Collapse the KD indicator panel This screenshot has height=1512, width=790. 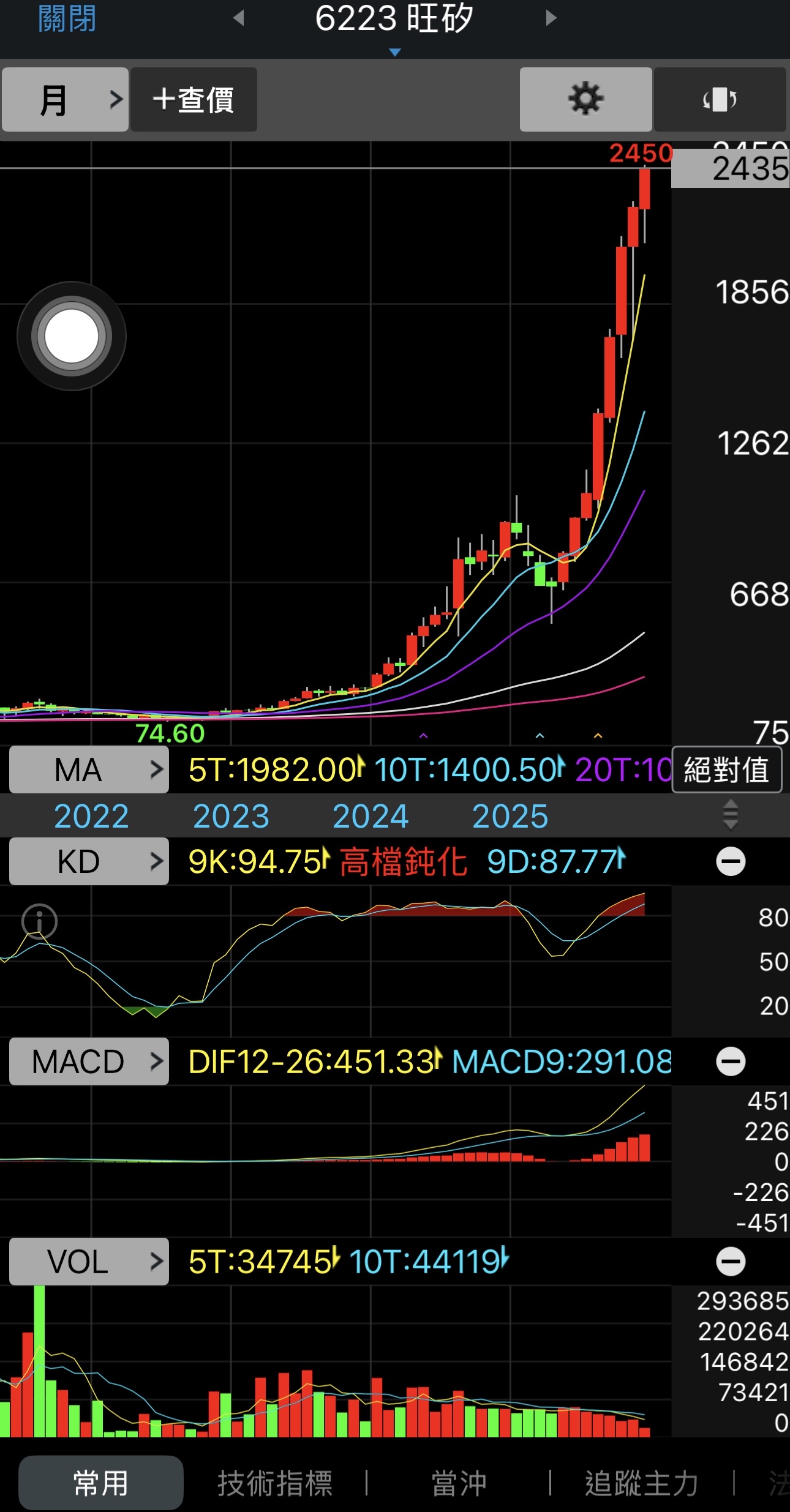(731, 861)
